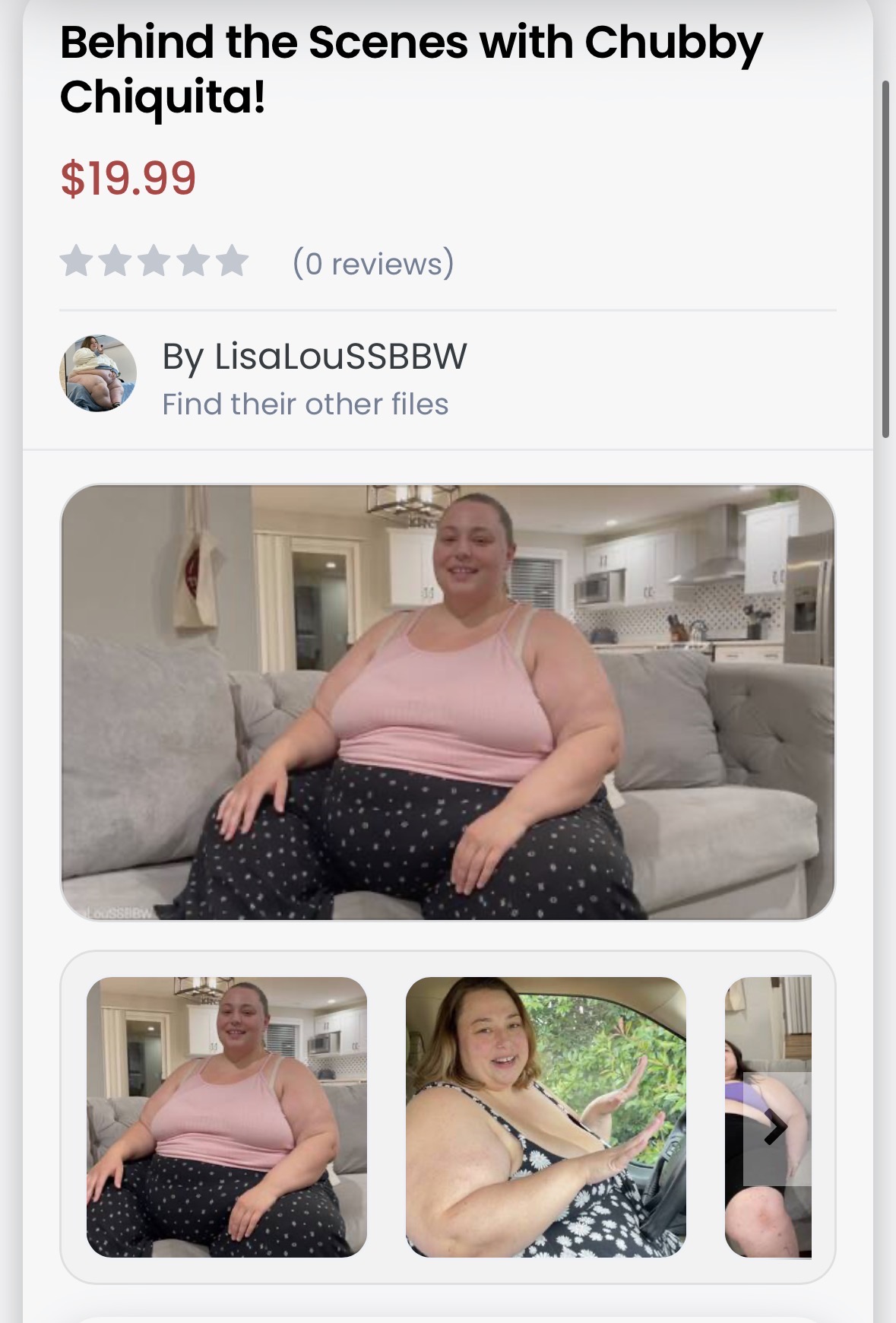Show next gallery thumbnails with the arrow
This screenshot has height=1323, width=896.
click(775, 1128)
